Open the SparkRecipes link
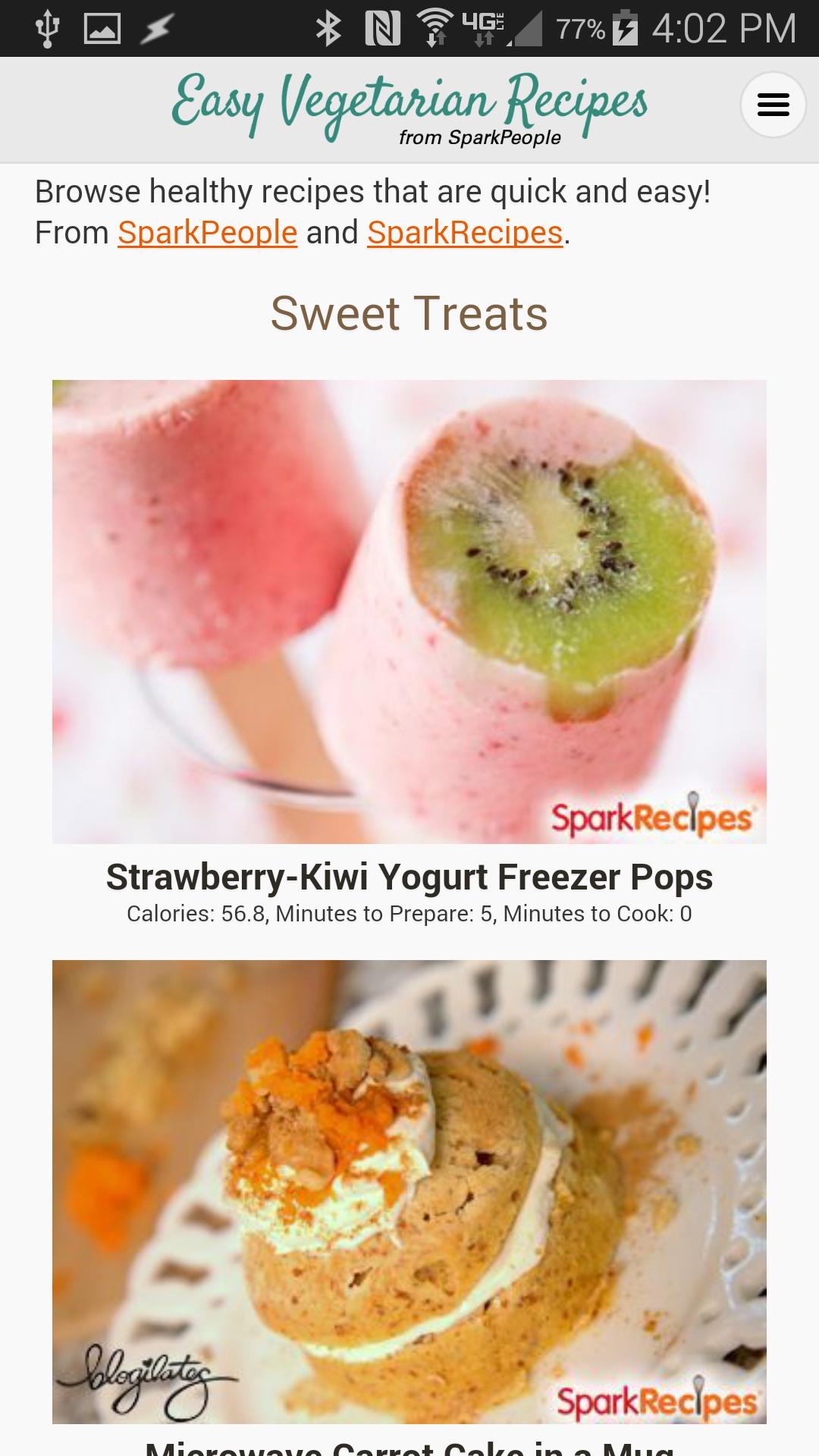 [x=464, y=232]
